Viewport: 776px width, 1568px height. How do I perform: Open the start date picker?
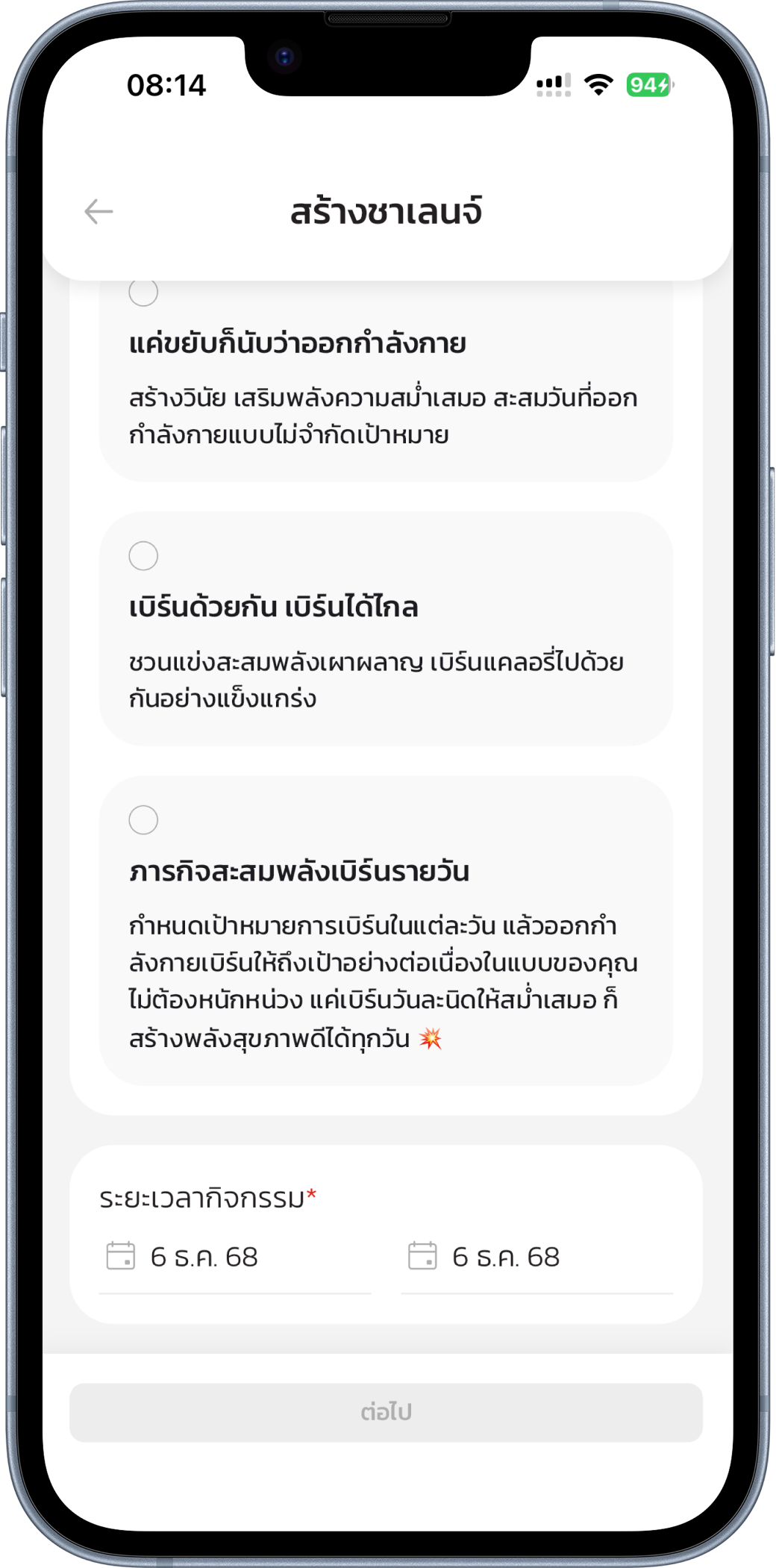(234, 1257)
